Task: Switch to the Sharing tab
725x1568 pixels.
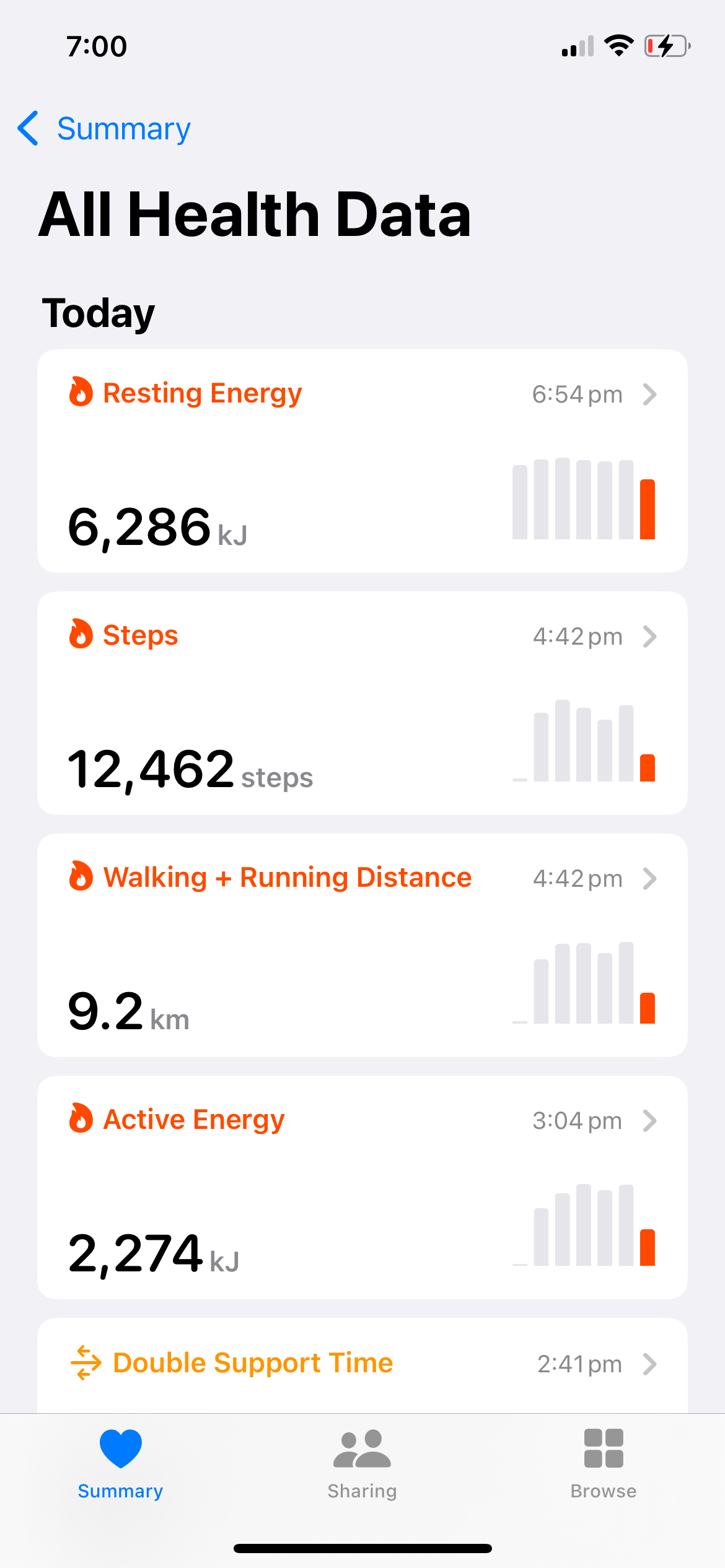Action: 362,1464
